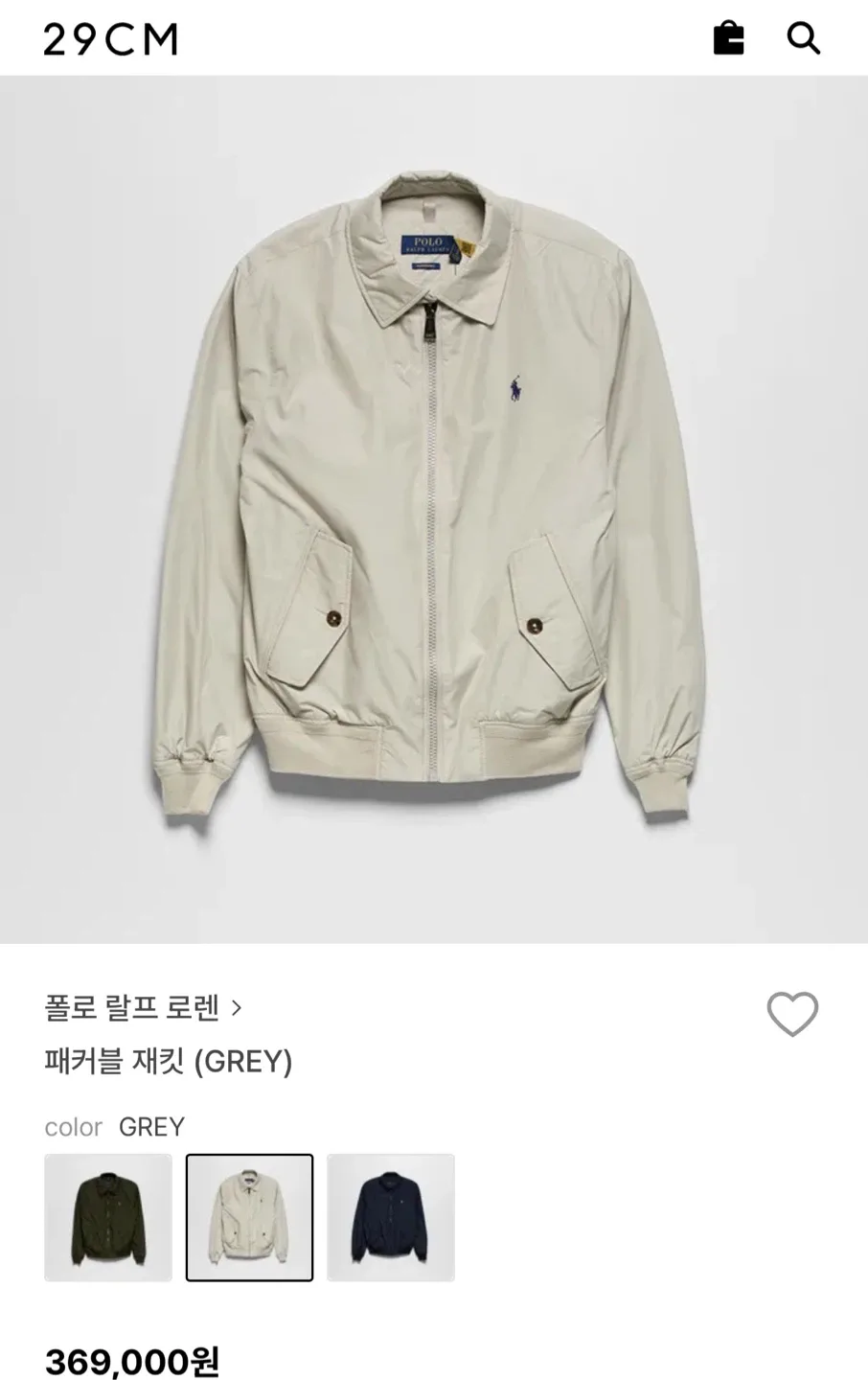This screenshot has height=1380, width=868.
Task: Open the 폴로 랄프 로렌 brand page
Action: point(143,1007)
